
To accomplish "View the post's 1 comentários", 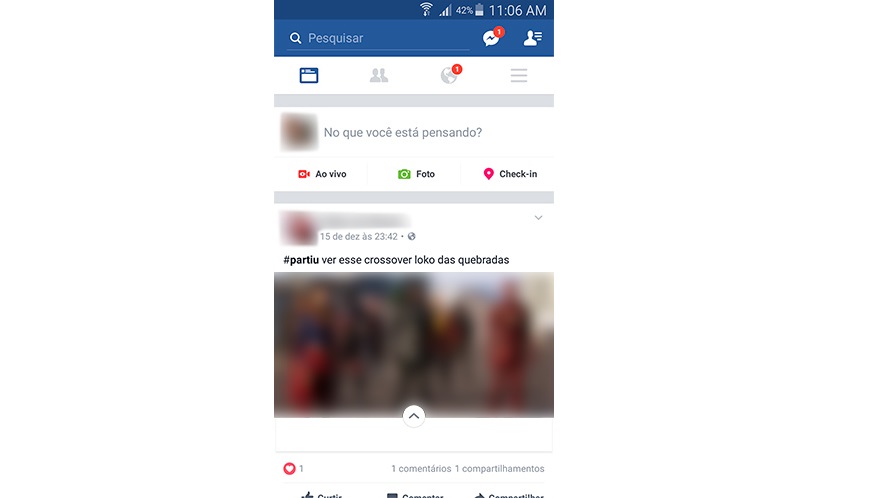I will (420, 468).
